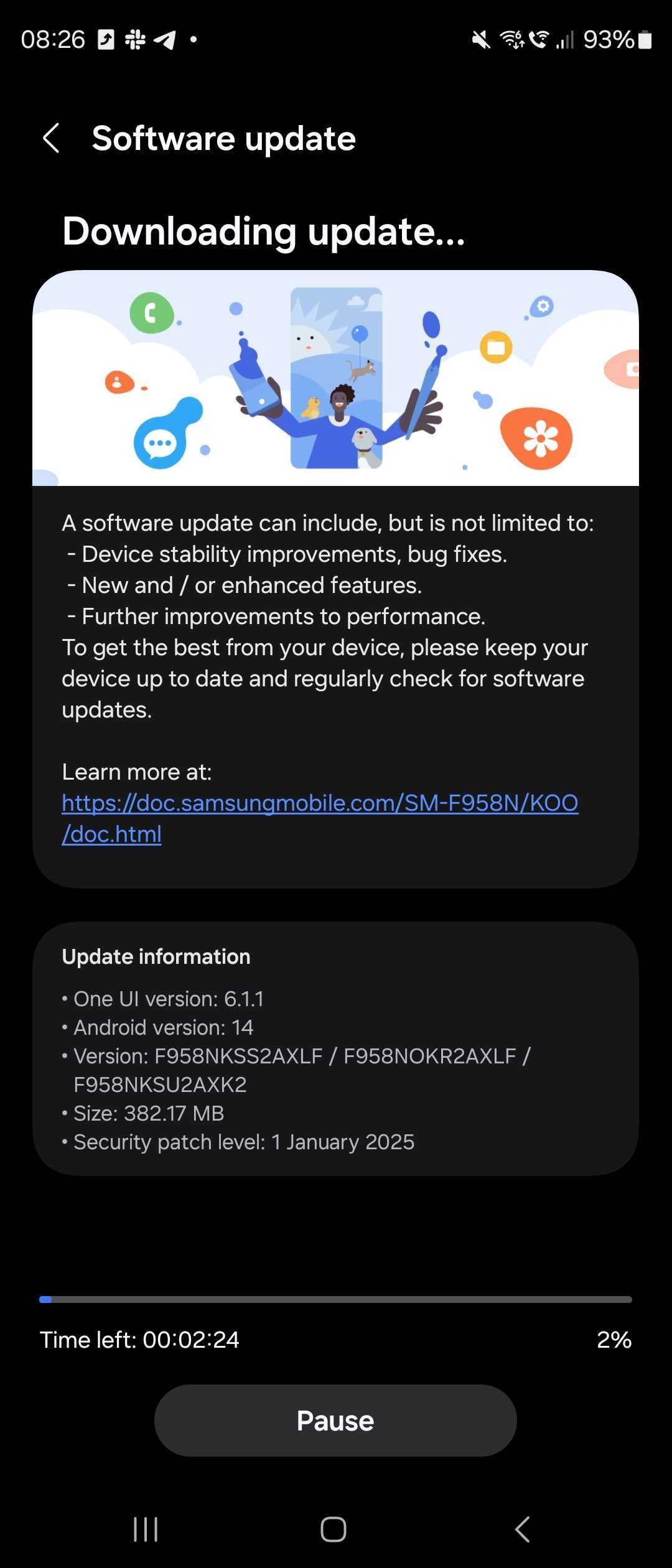The width and height of the screenshot is (672, 1568).
Task: Open the doc.samsungmobile.com learn more link
Action: tap(320, 803)
